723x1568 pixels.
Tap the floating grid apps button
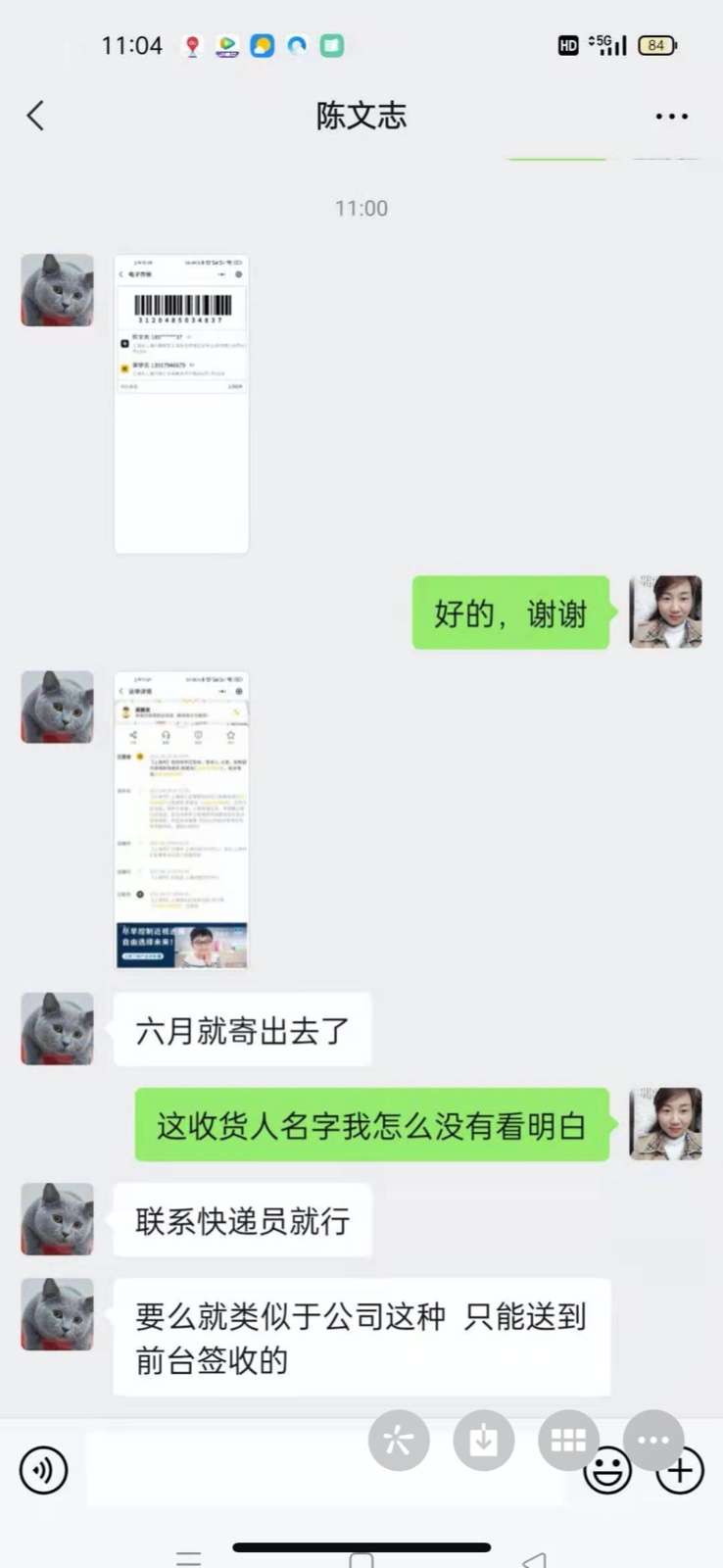coord(568,1440)
